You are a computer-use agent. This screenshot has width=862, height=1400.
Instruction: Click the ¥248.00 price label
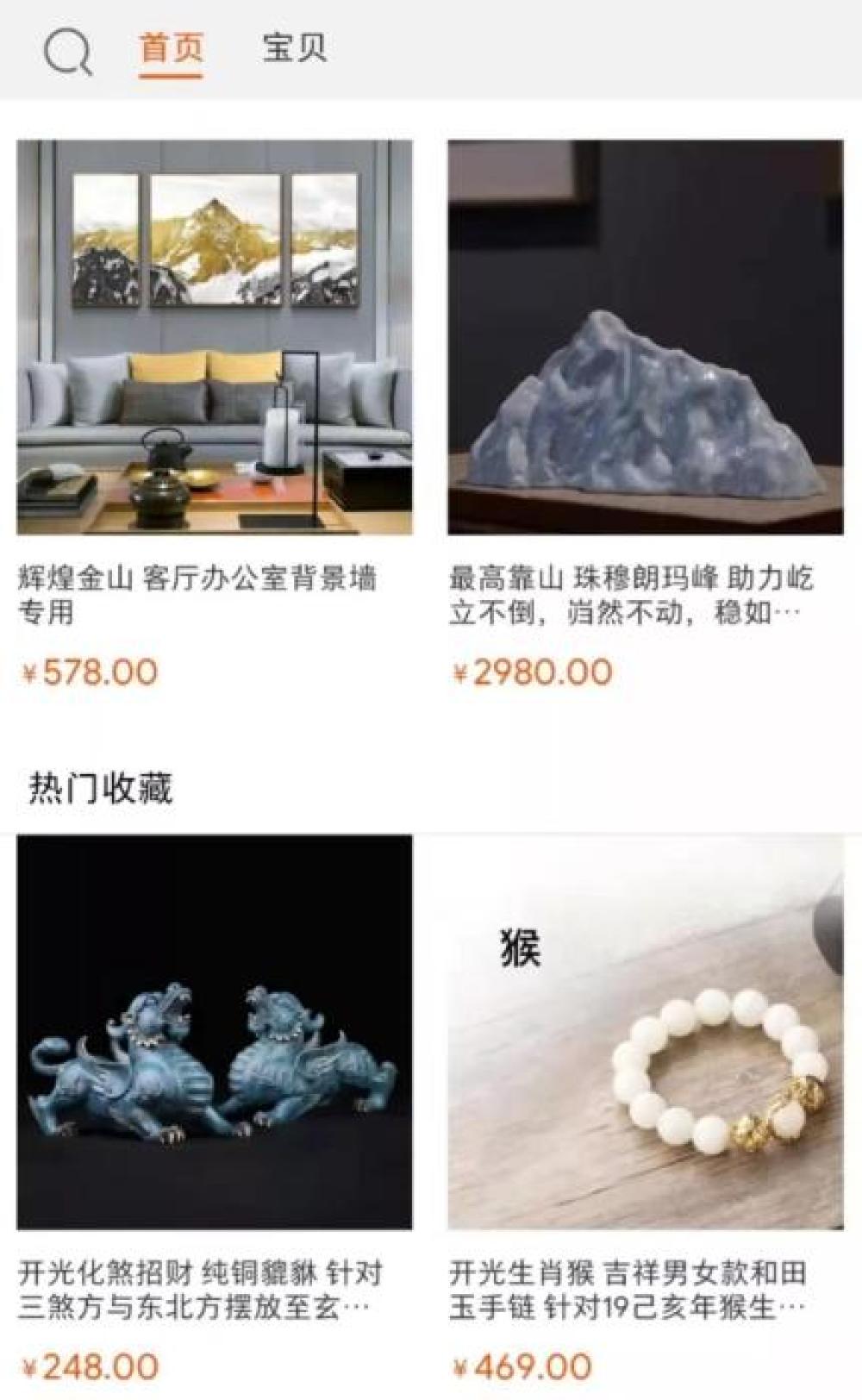click(86, 1367)
